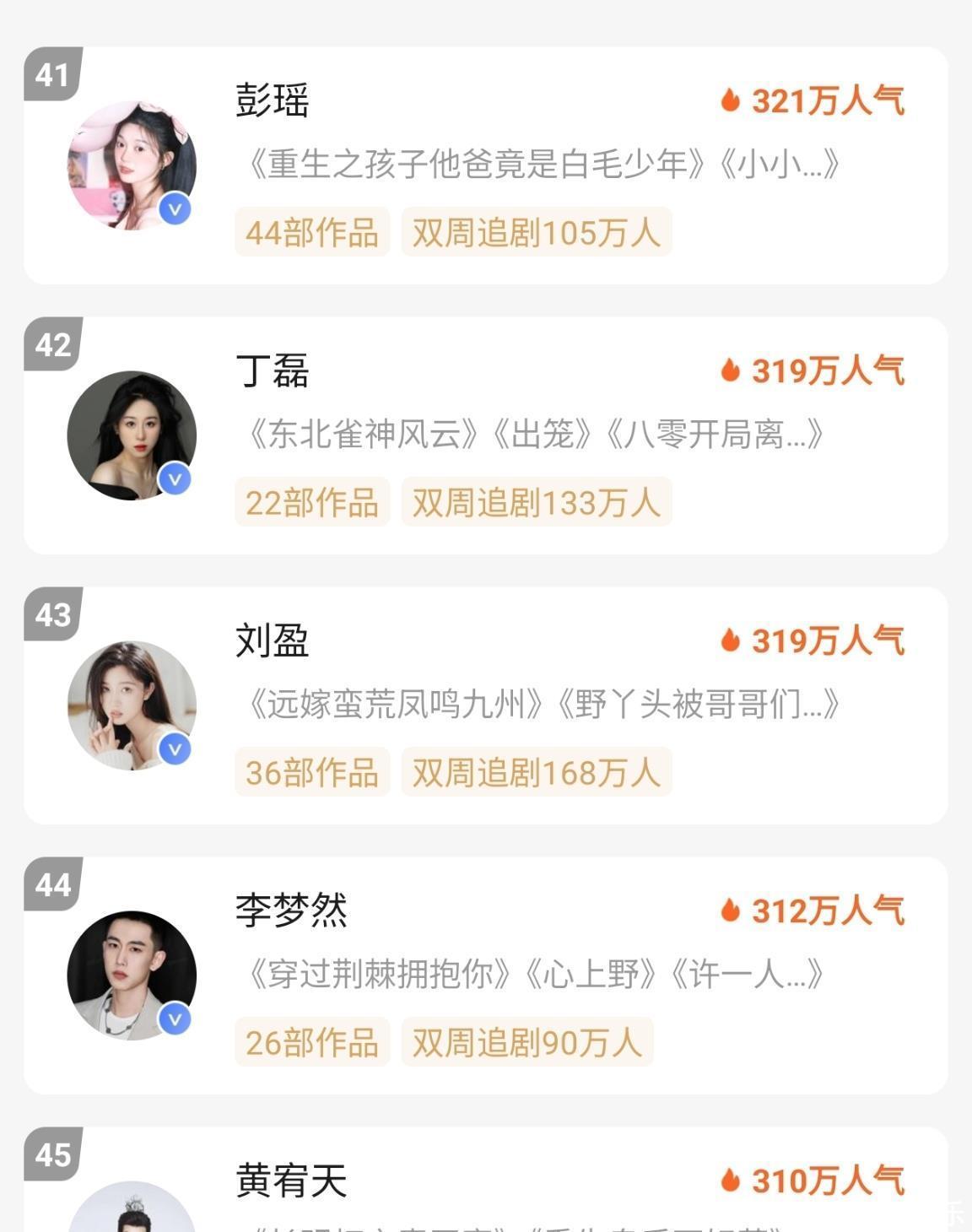Open 李梦然's actor card ranked 44
This screenshot has height=1232, width=972.
coord(485,975)
